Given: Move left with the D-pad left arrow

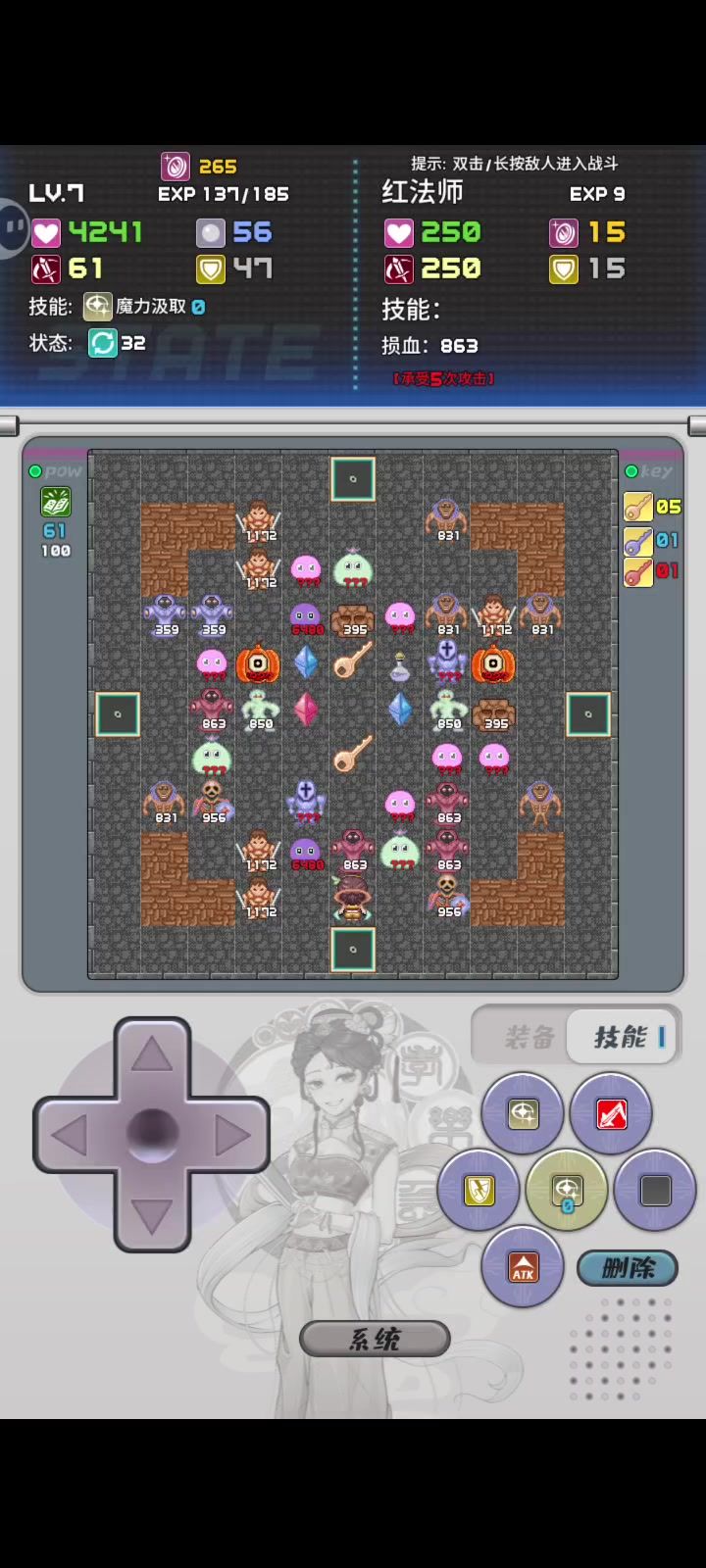Looking at the screenshot, I should tap(71, 1136).
